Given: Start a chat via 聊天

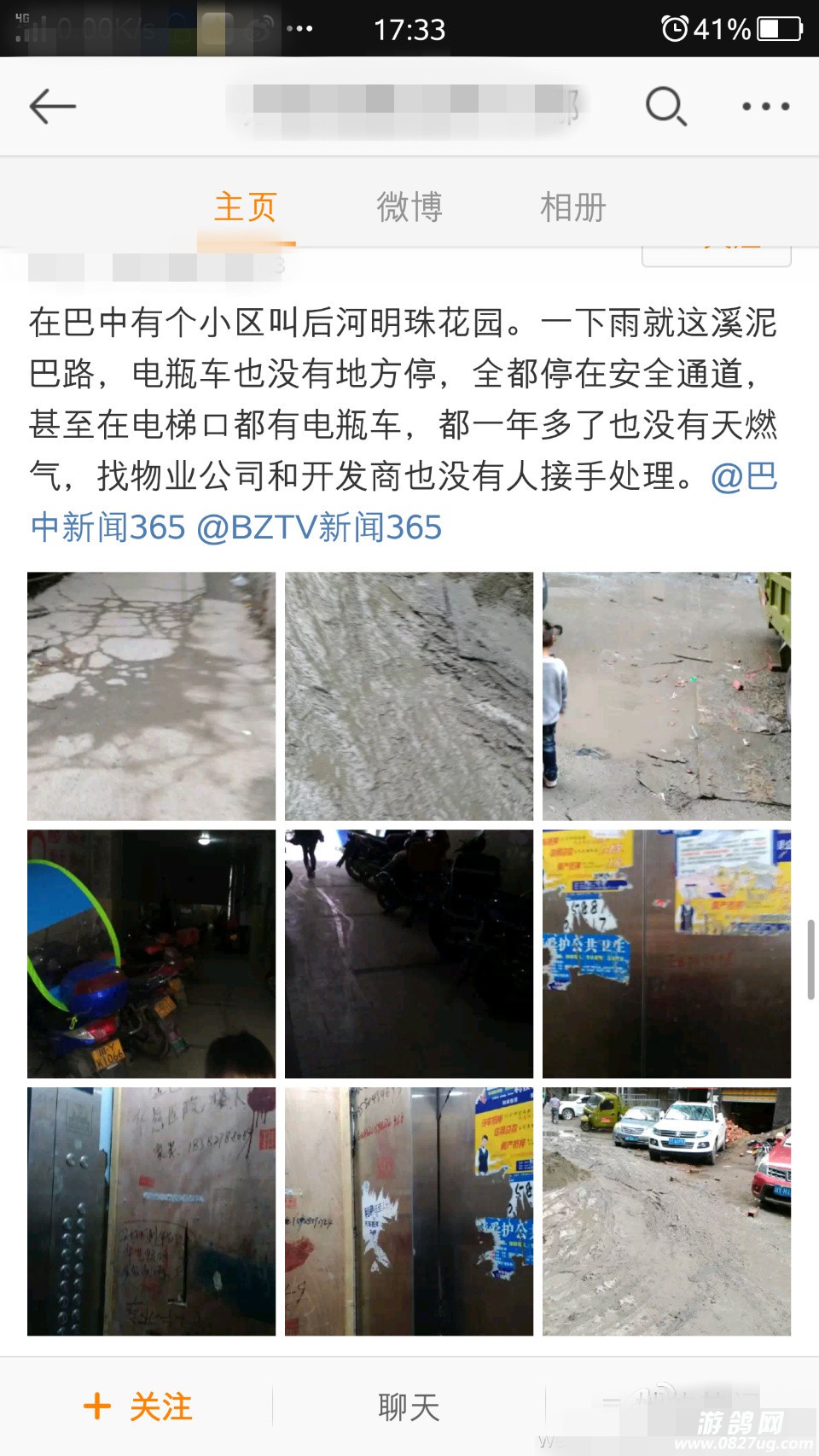Looking at the screenshot, I should [x=409, y=1406].
